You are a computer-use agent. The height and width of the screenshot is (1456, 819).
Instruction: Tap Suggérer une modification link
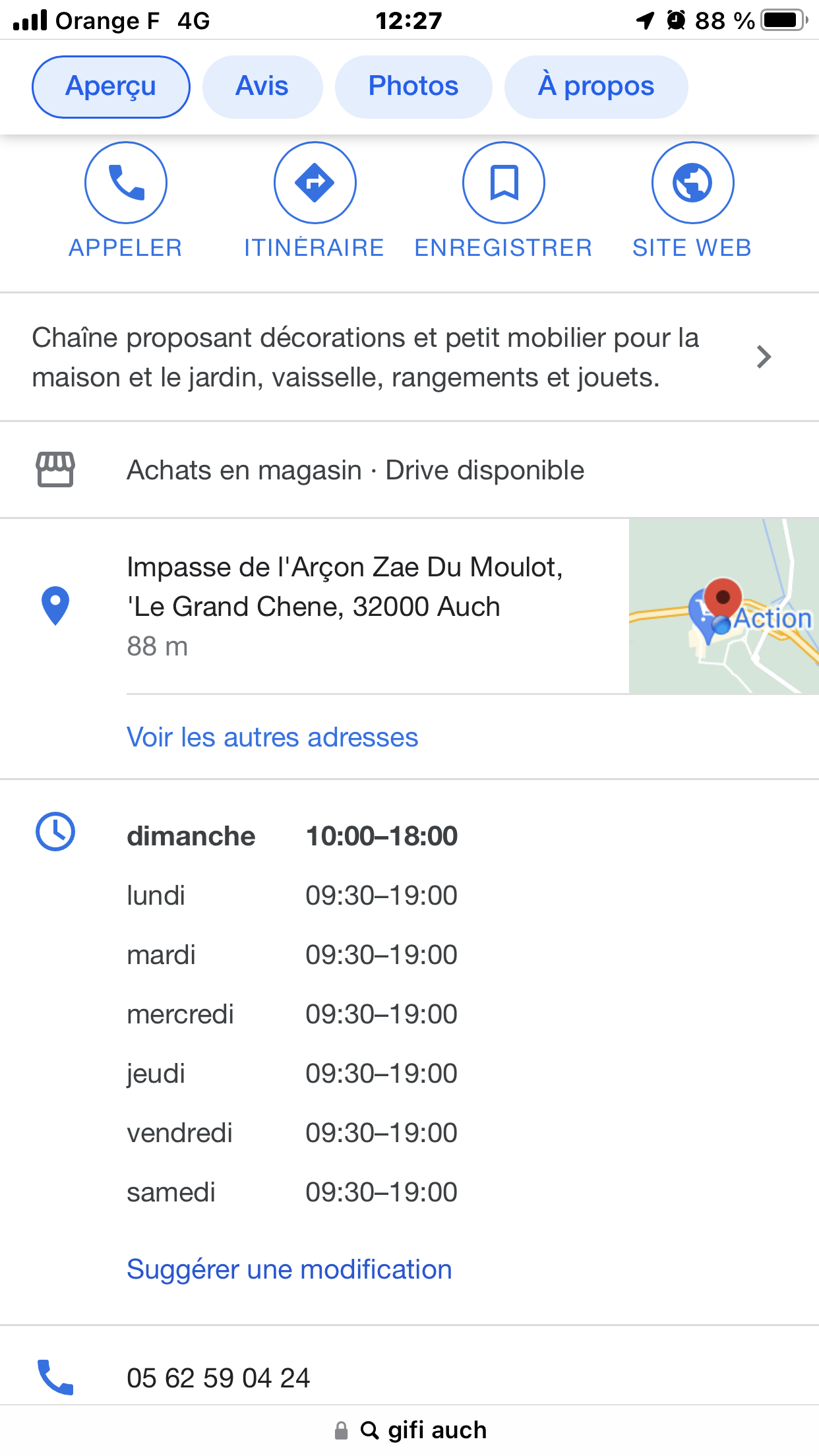click(289, 1269)
